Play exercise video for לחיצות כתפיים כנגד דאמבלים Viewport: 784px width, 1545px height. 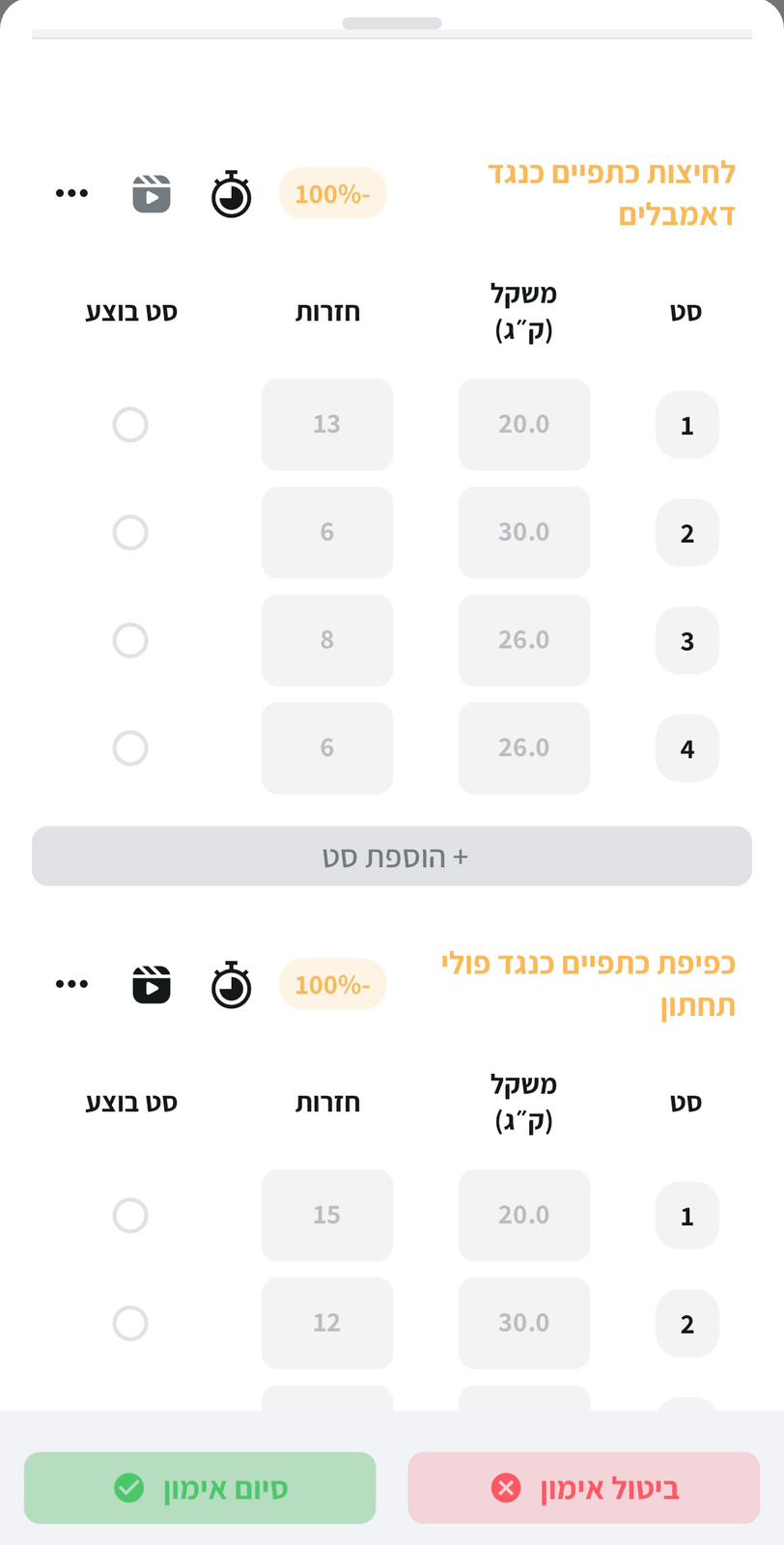152,193
